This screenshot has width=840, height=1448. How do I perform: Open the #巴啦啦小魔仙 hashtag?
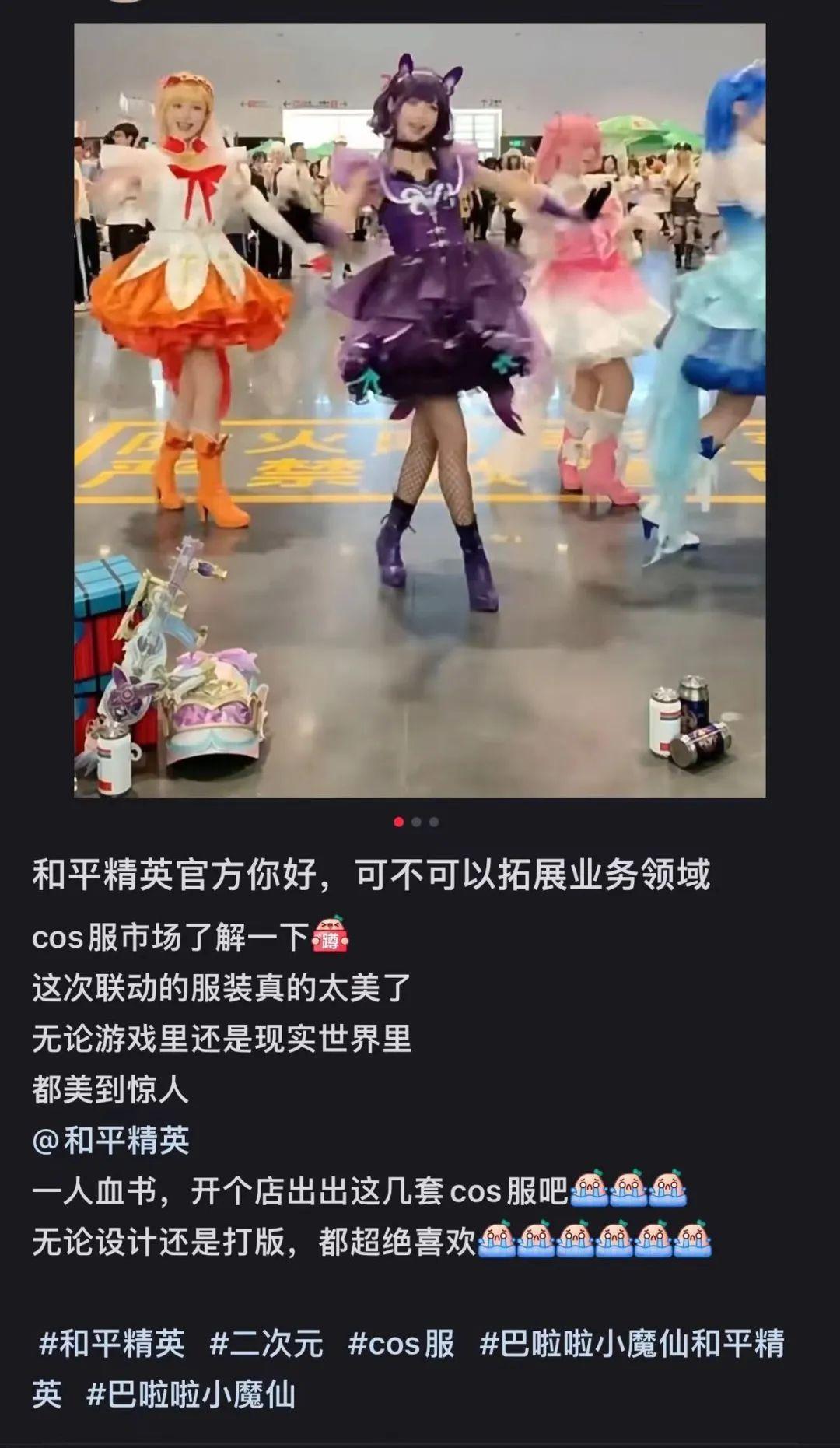191,1394
